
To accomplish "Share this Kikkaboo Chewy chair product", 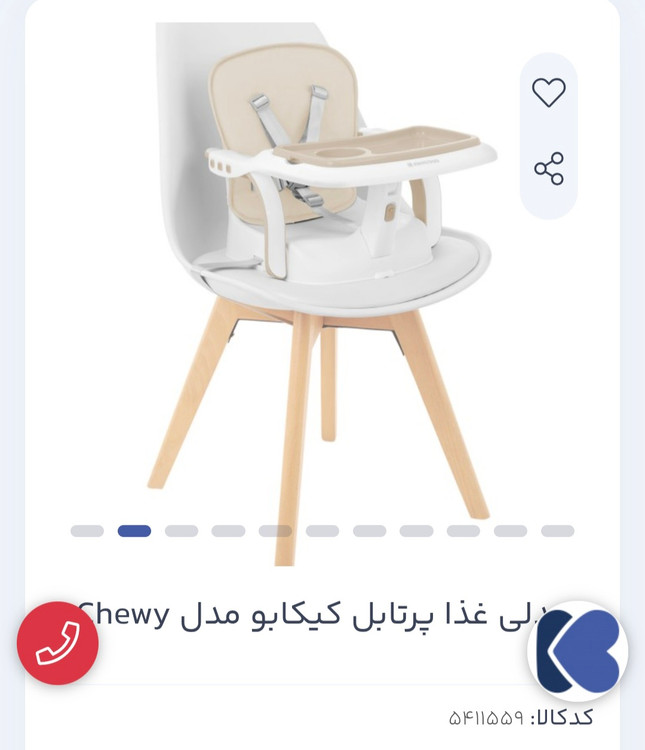I will coord(548,169).
